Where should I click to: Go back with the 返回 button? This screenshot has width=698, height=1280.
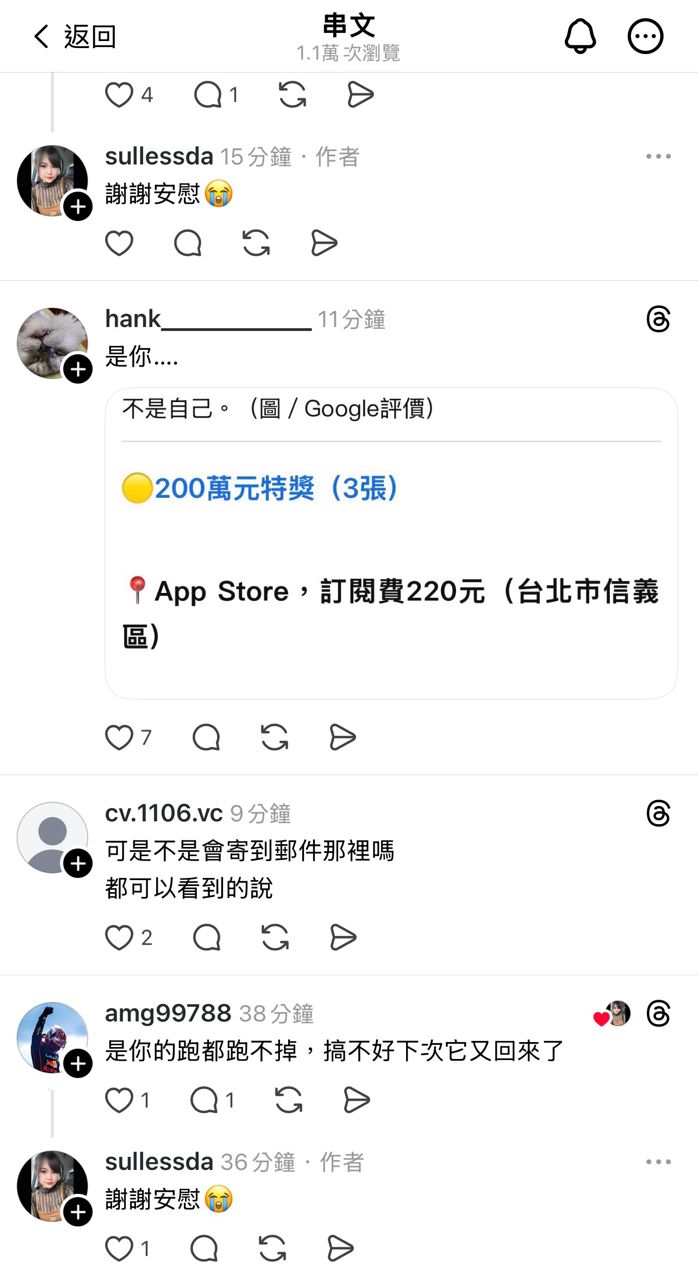(x=75, y=37)
